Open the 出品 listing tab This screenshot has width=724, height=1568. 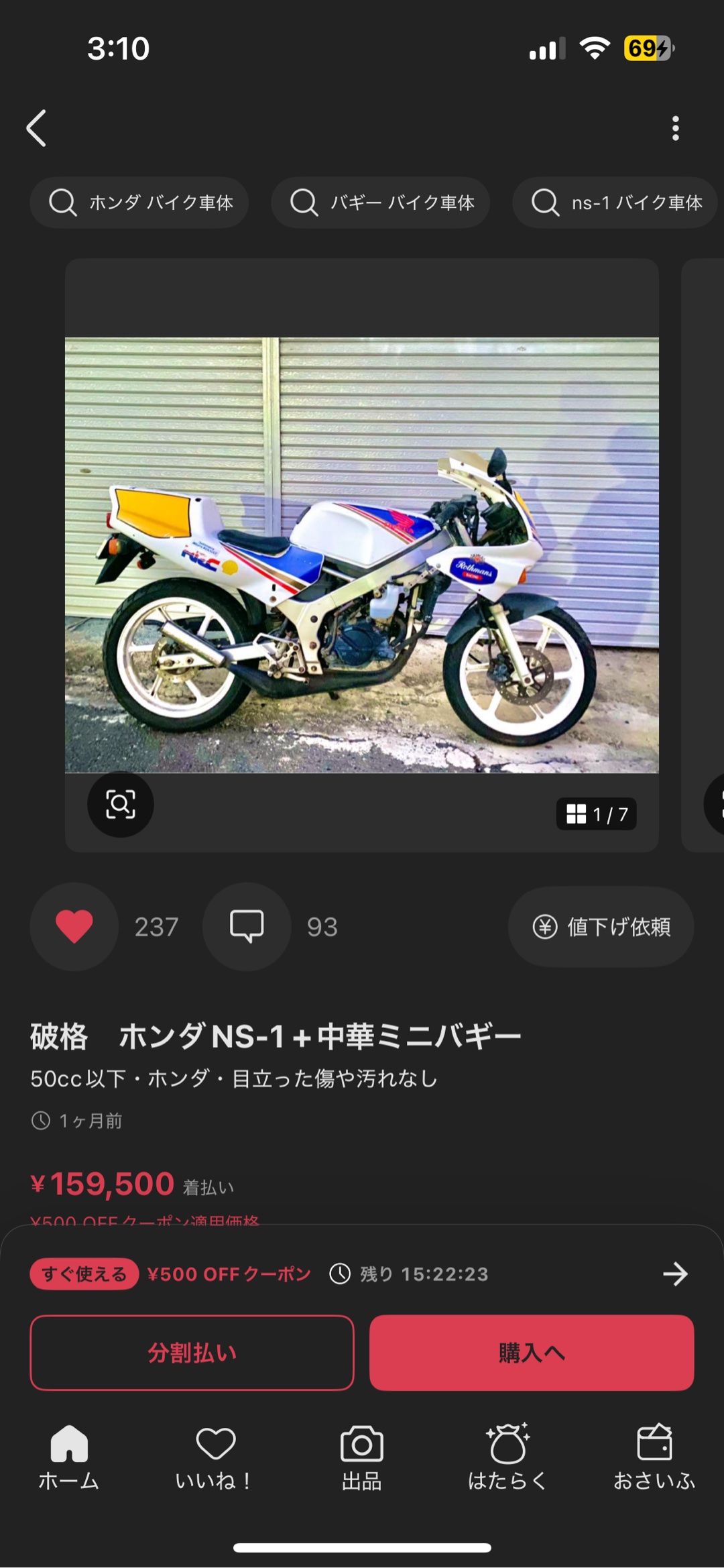[x=362, y=1457]
